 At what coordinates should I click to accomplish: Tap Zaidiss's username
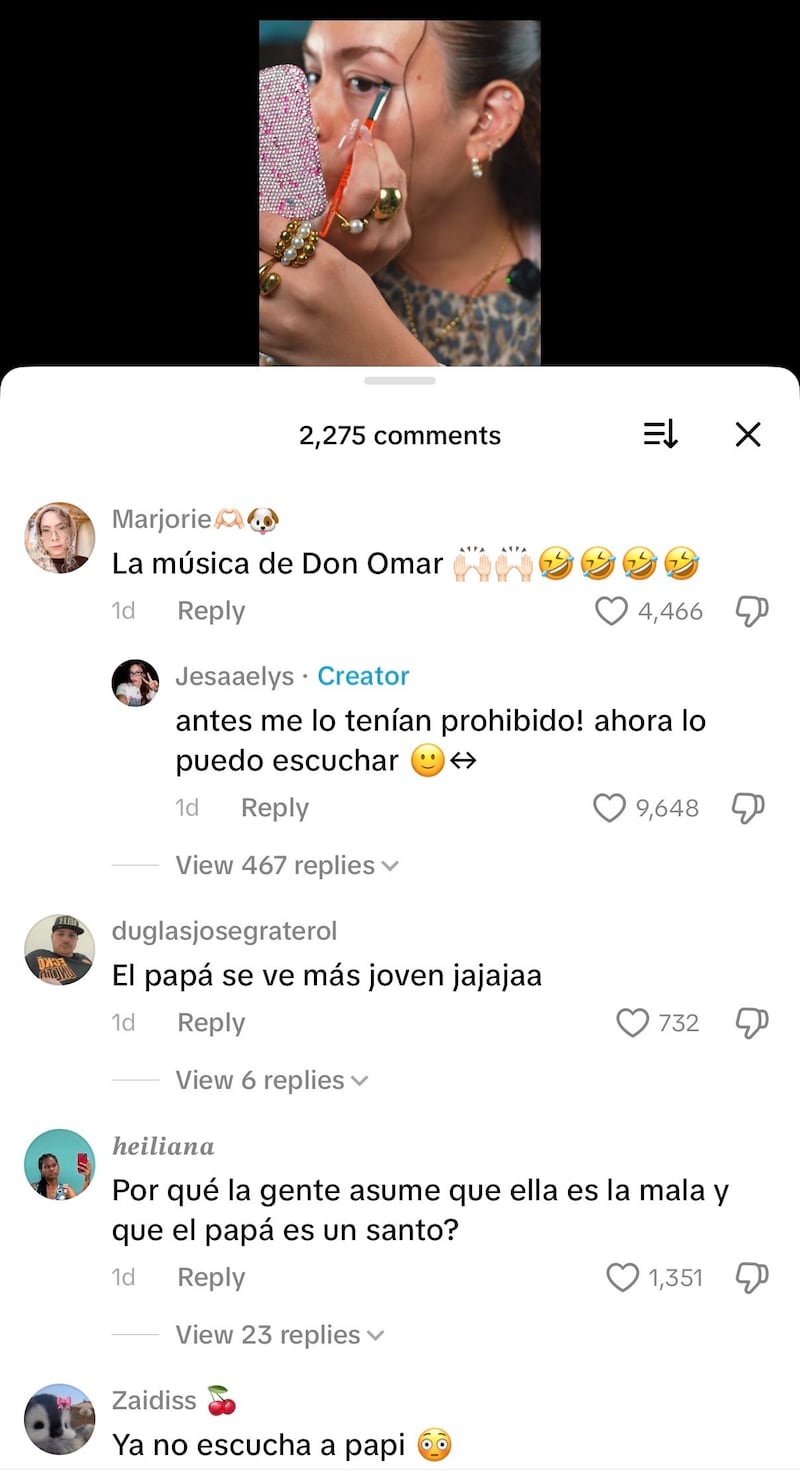[154, 1400]
